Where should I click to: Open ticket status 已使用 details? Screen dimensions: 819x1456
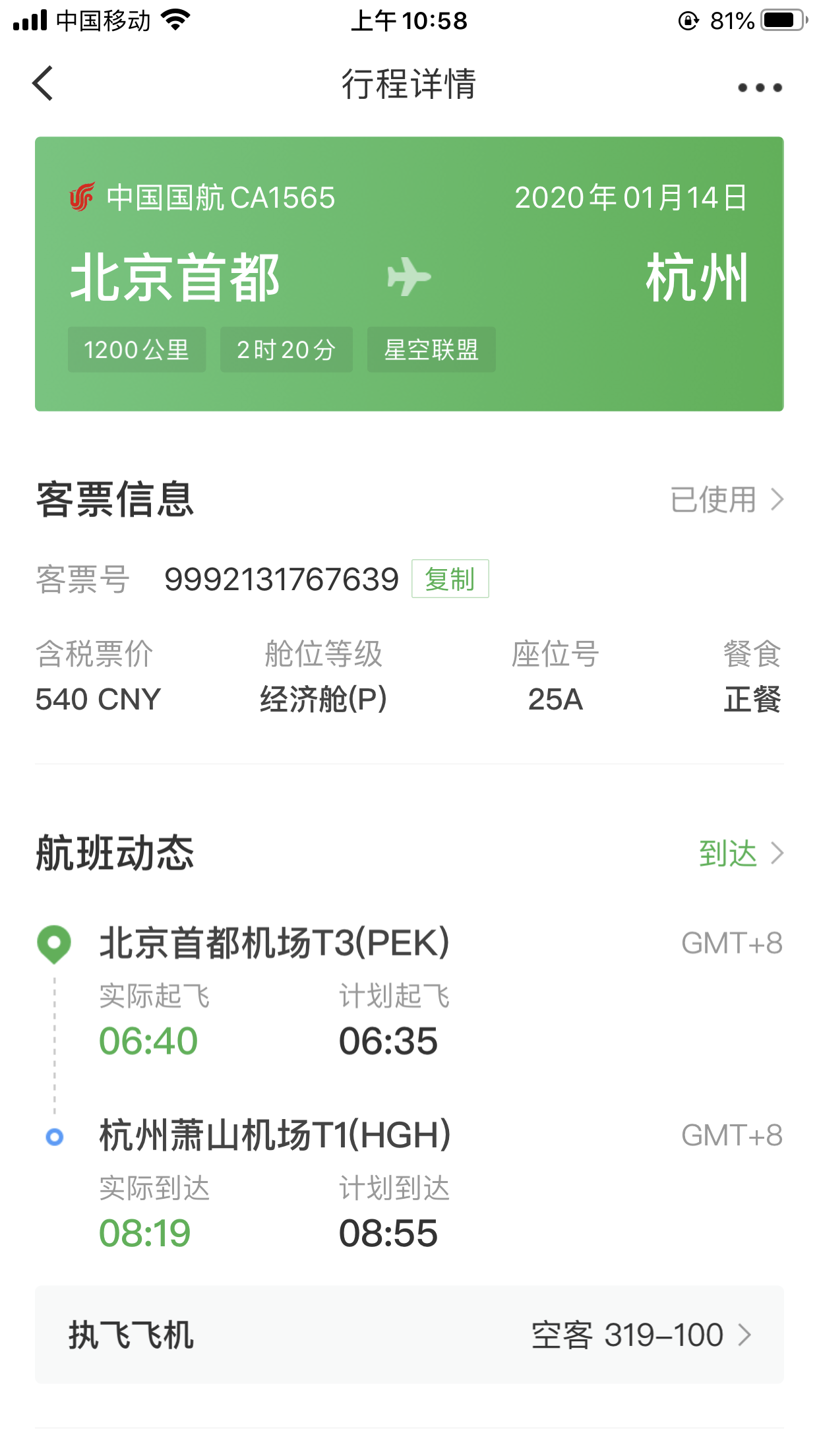click(x=726, y=500)
